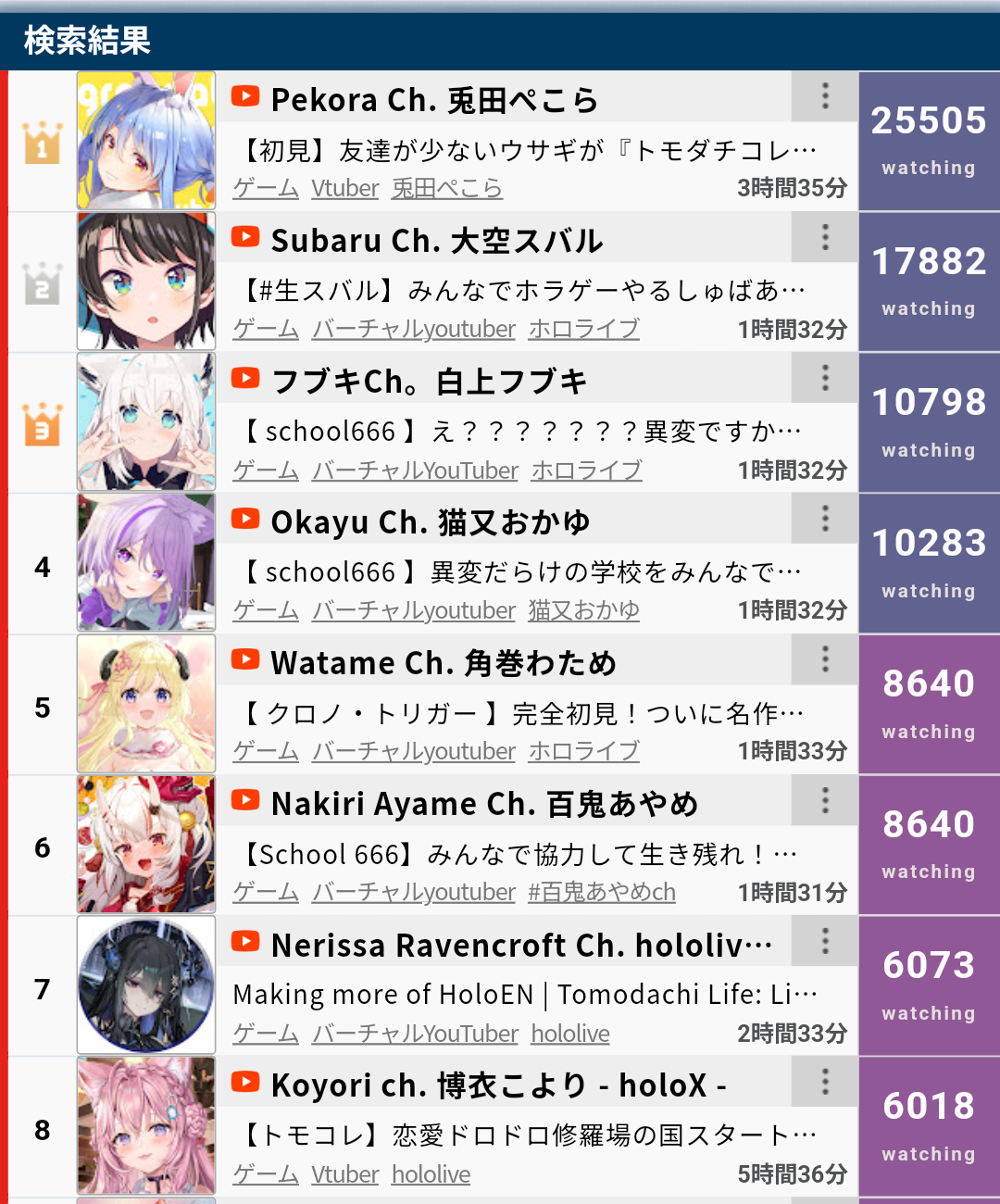Tap the ゲーム tag under Okayu Ch.
Screen dimensions: 1000x1204
(x=265, y=611)
